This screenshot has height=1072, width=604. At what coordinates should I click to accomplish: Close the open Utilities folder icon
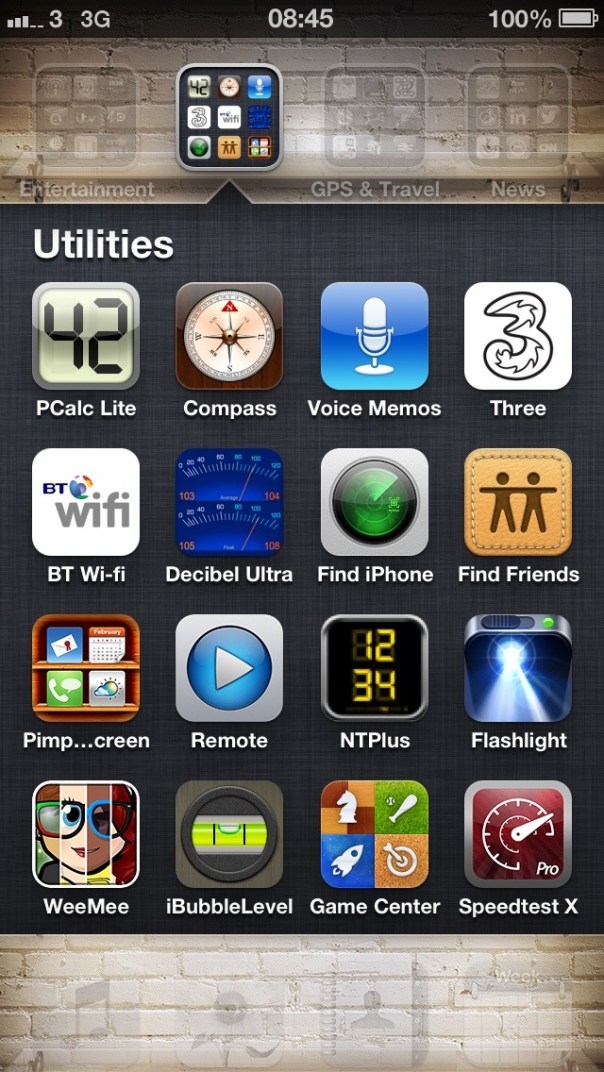click(x=229, y=117)
